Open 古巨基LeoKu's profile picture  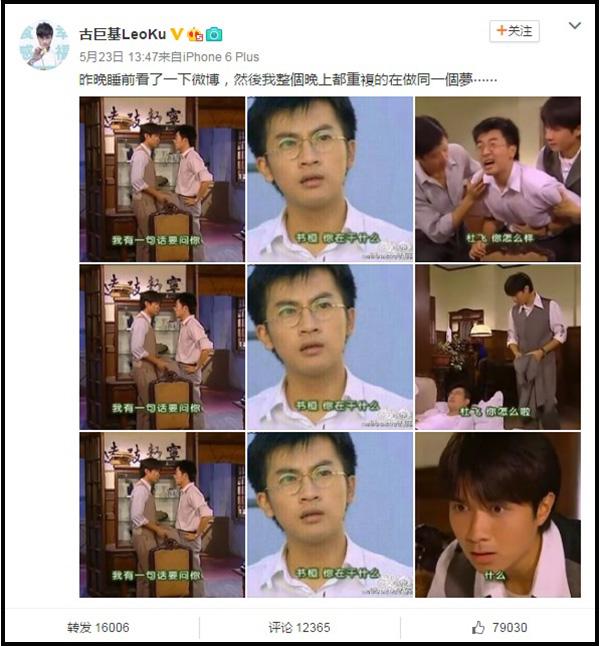(44, 45)
